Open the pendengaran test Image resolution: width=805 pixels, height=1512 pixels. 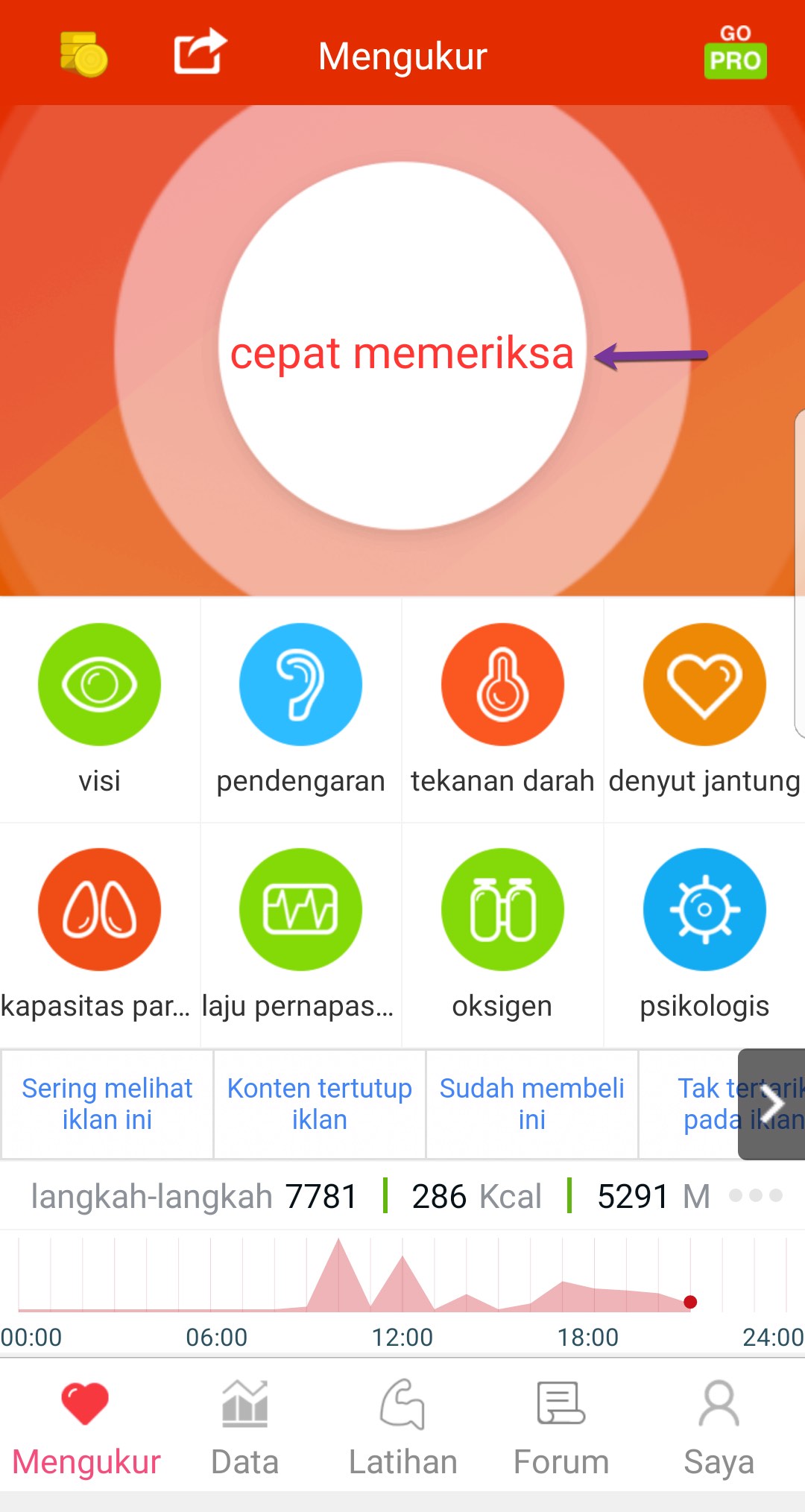coord(300,685)
